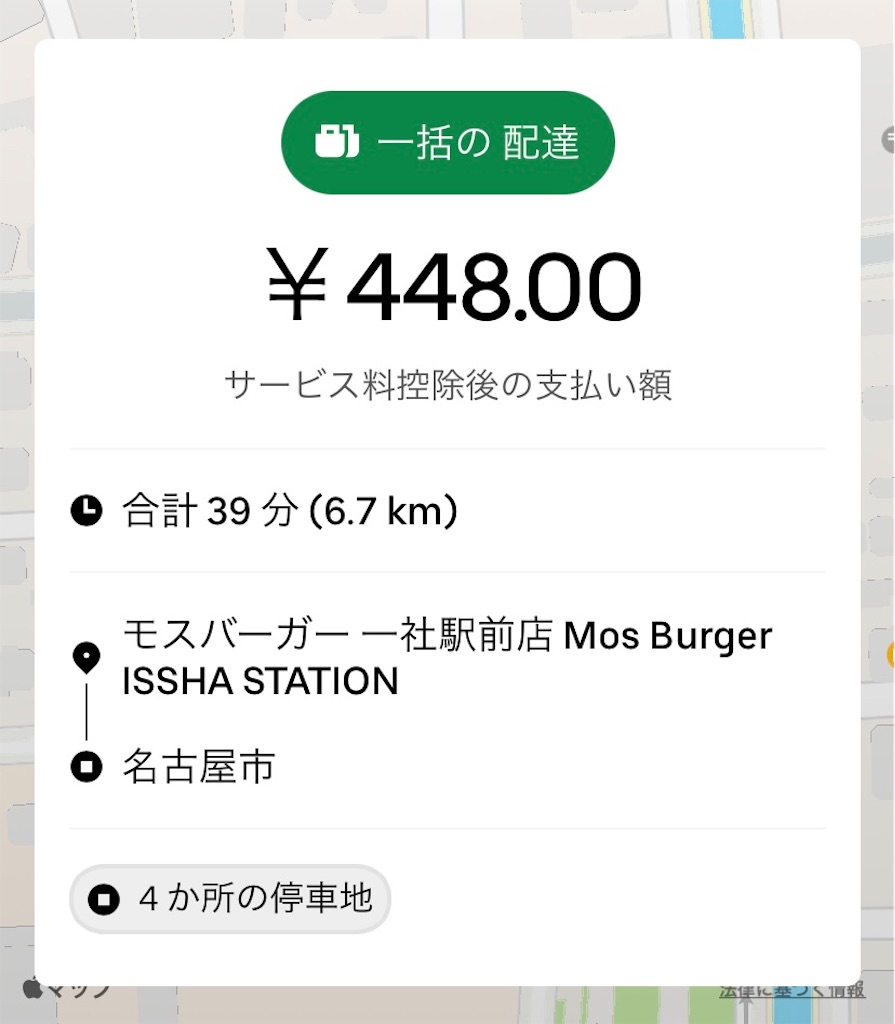Tap the route line connecting pickup and drop-off

point(88,713)
